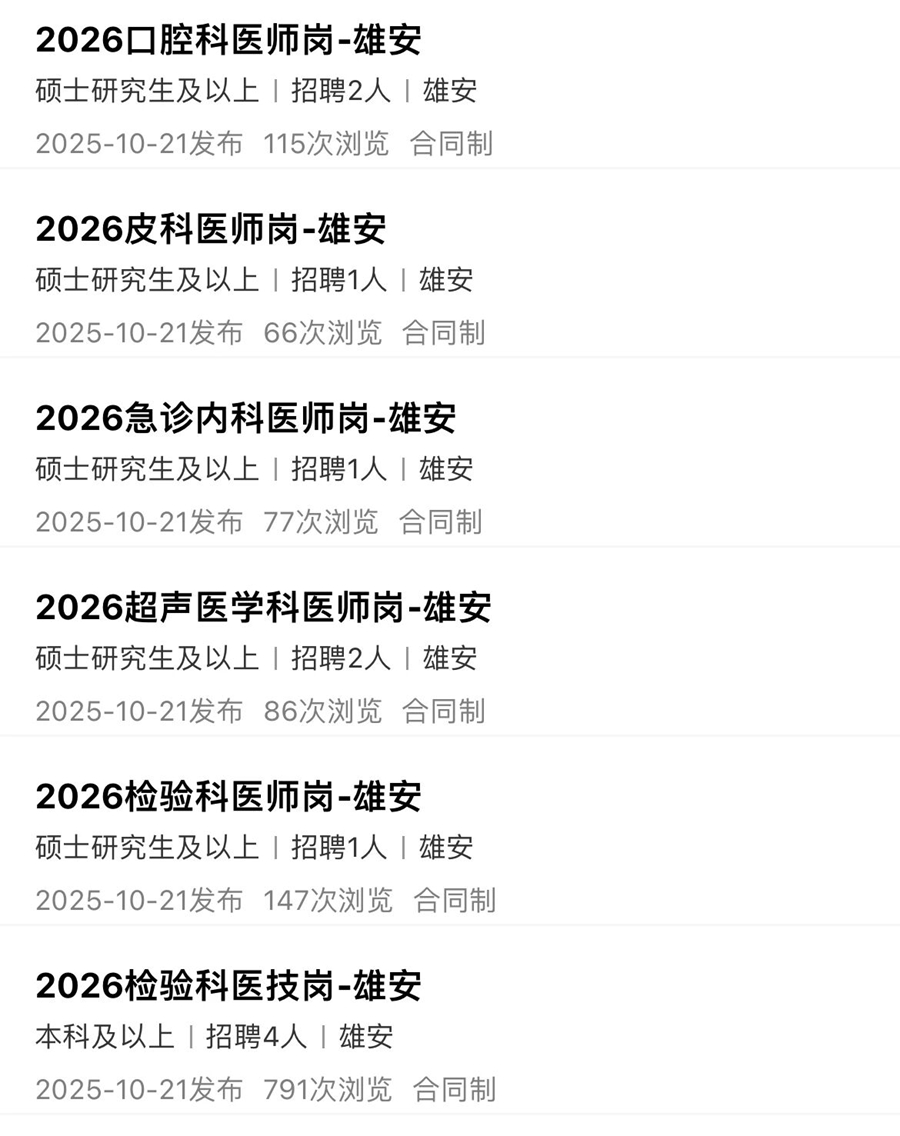Open the 2026检验科医技岗-雄安 position

228,986
